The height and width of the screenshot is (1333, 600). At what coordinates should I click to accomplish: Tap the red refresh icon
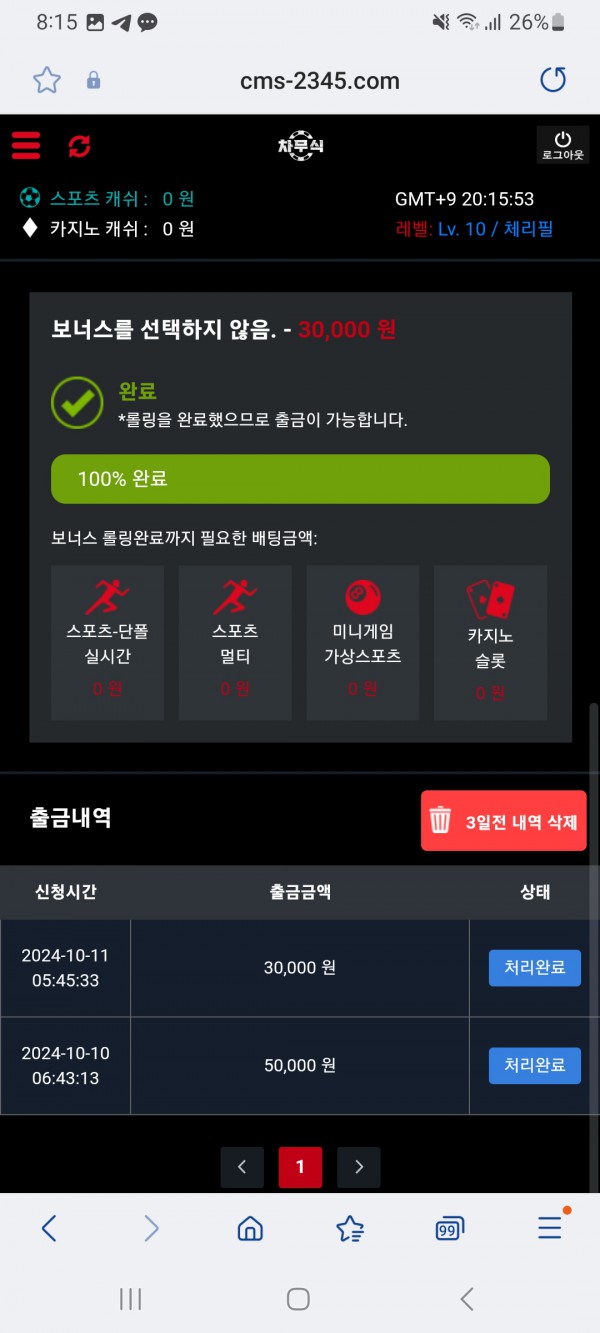click(79, 146)
